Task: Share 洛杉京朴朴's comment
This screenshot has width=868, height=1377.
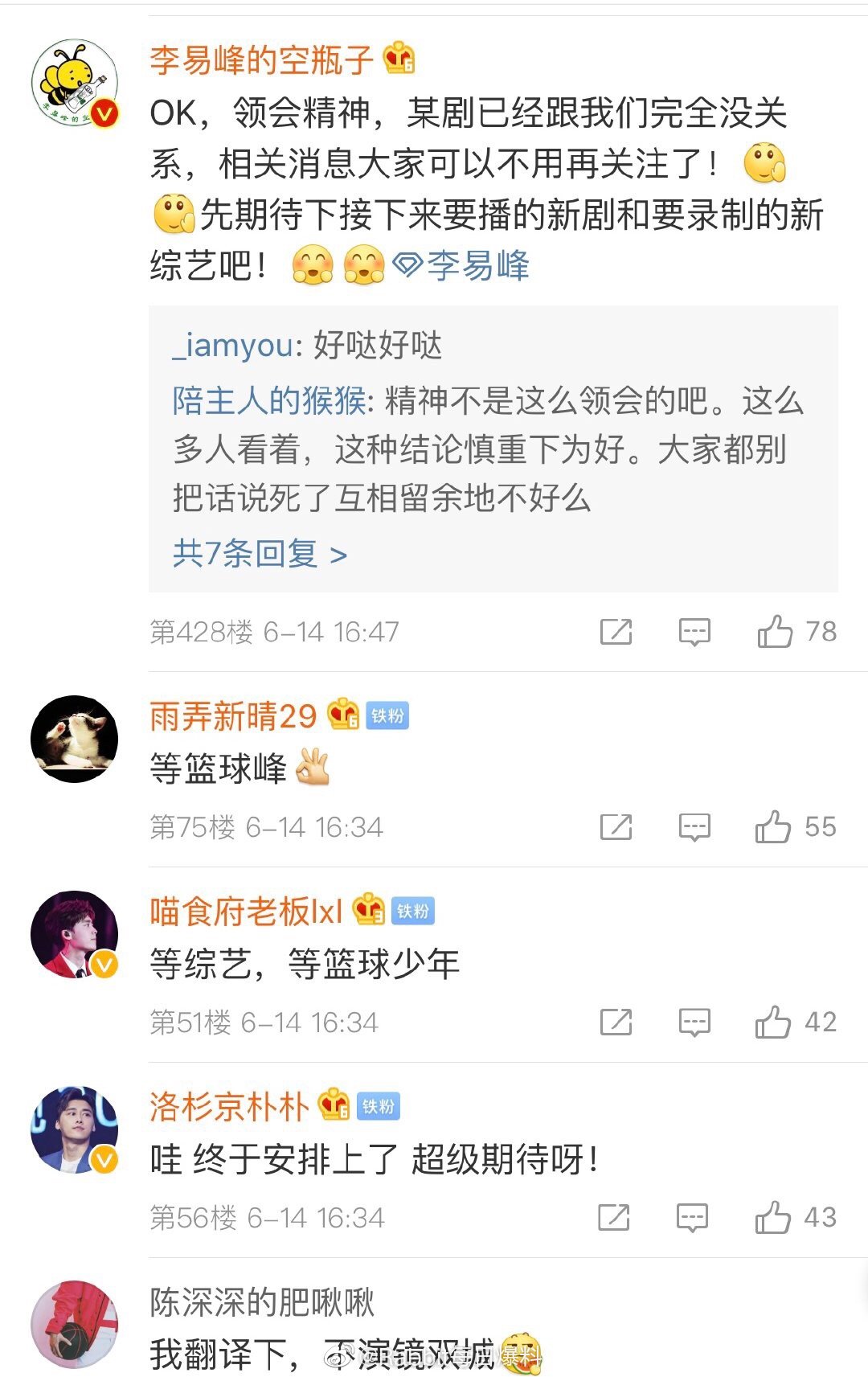Action: (615, 1218)
